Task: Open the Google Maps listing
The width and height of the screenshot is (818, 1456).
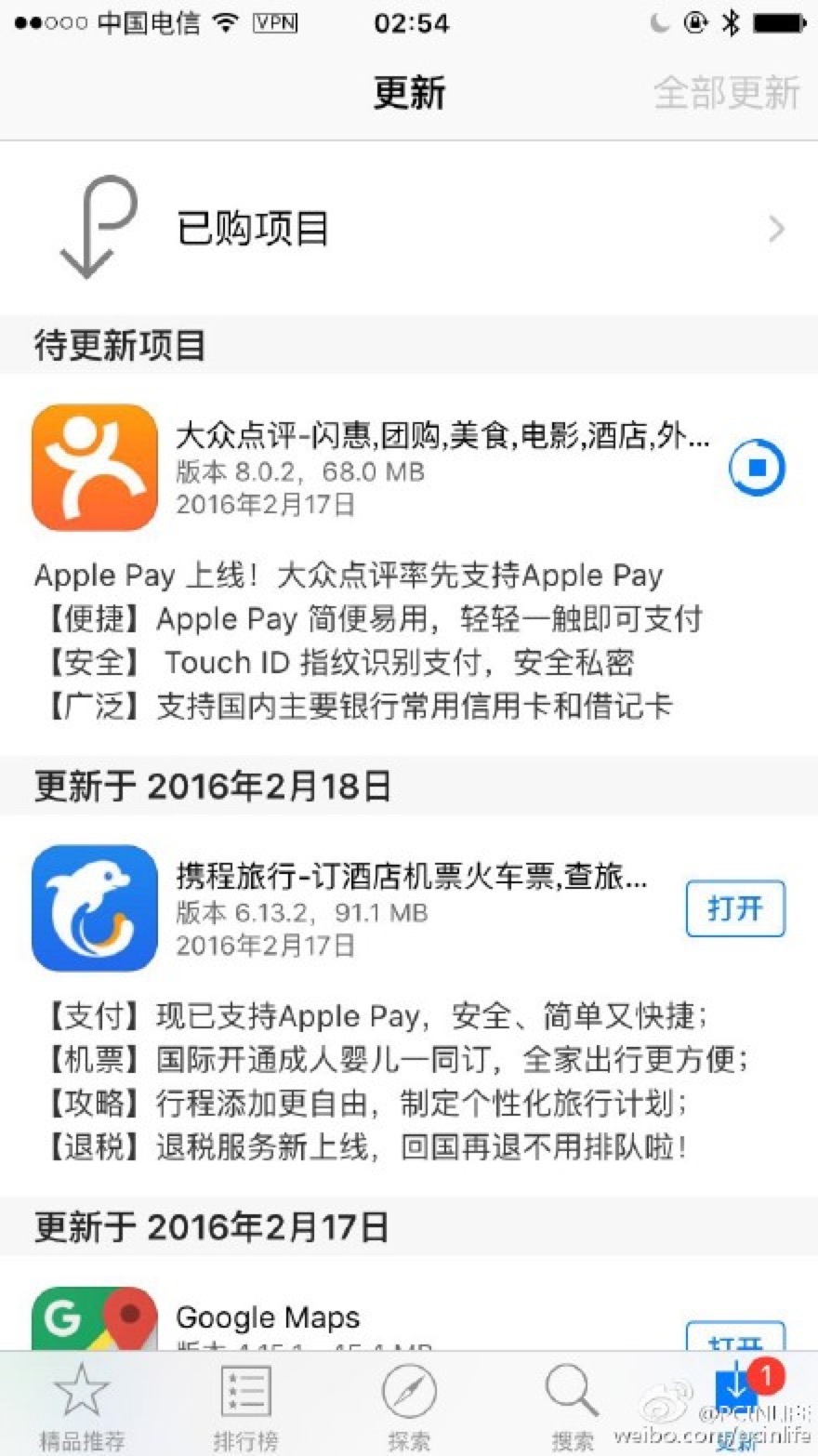Action: [x=268, y=1317]
